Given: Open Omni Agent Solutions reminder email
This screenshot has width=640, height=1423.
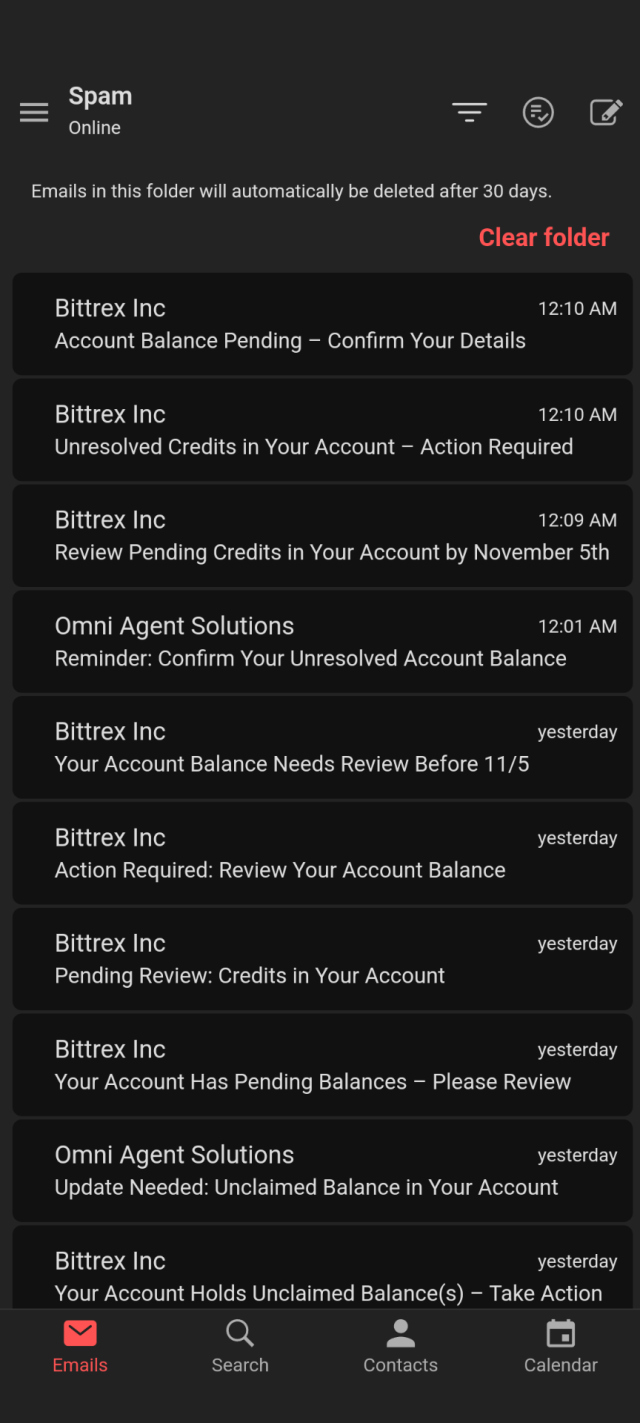Looking at the screenshot, I should [x=322, y=642].
